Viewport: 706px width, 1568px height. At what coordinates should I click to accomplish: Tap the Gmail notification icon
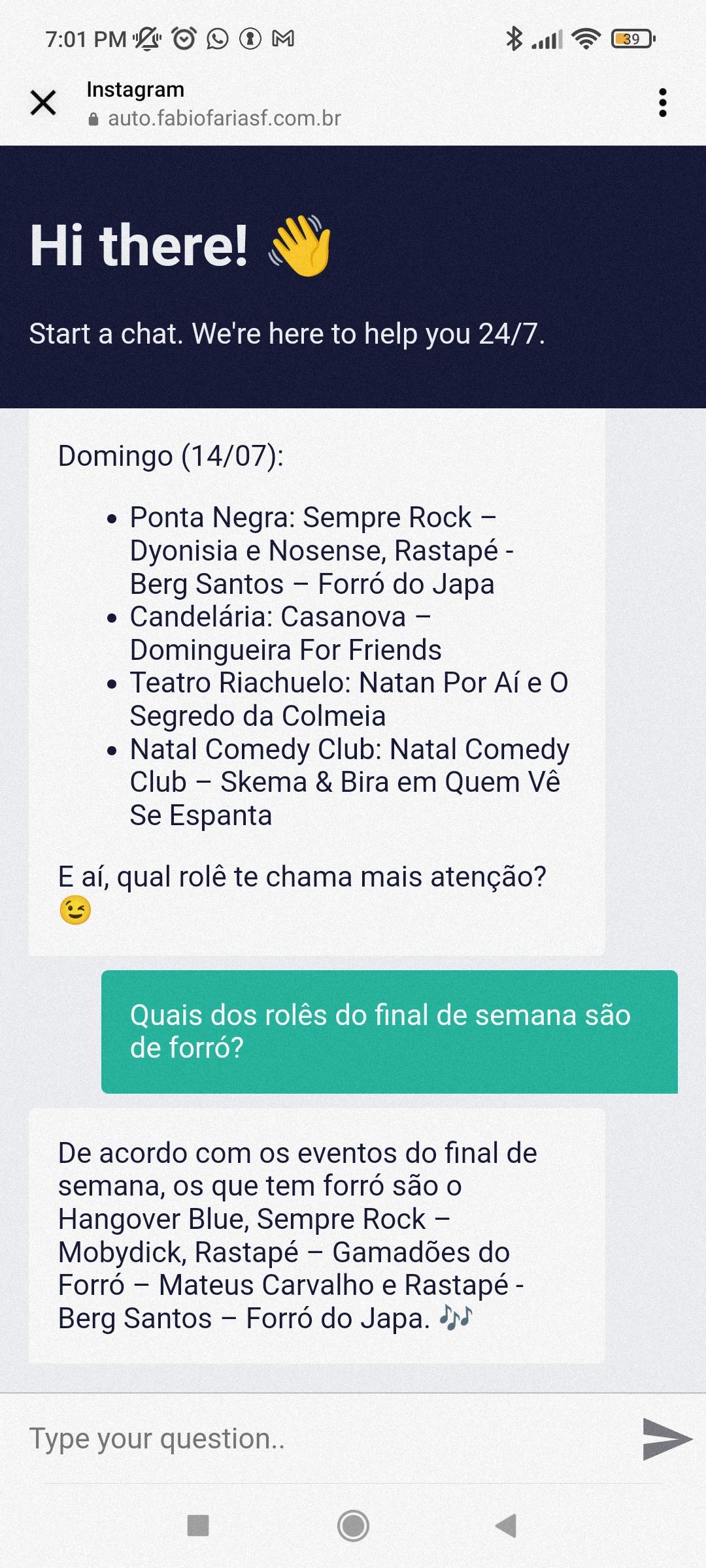[x=282, y=40]
